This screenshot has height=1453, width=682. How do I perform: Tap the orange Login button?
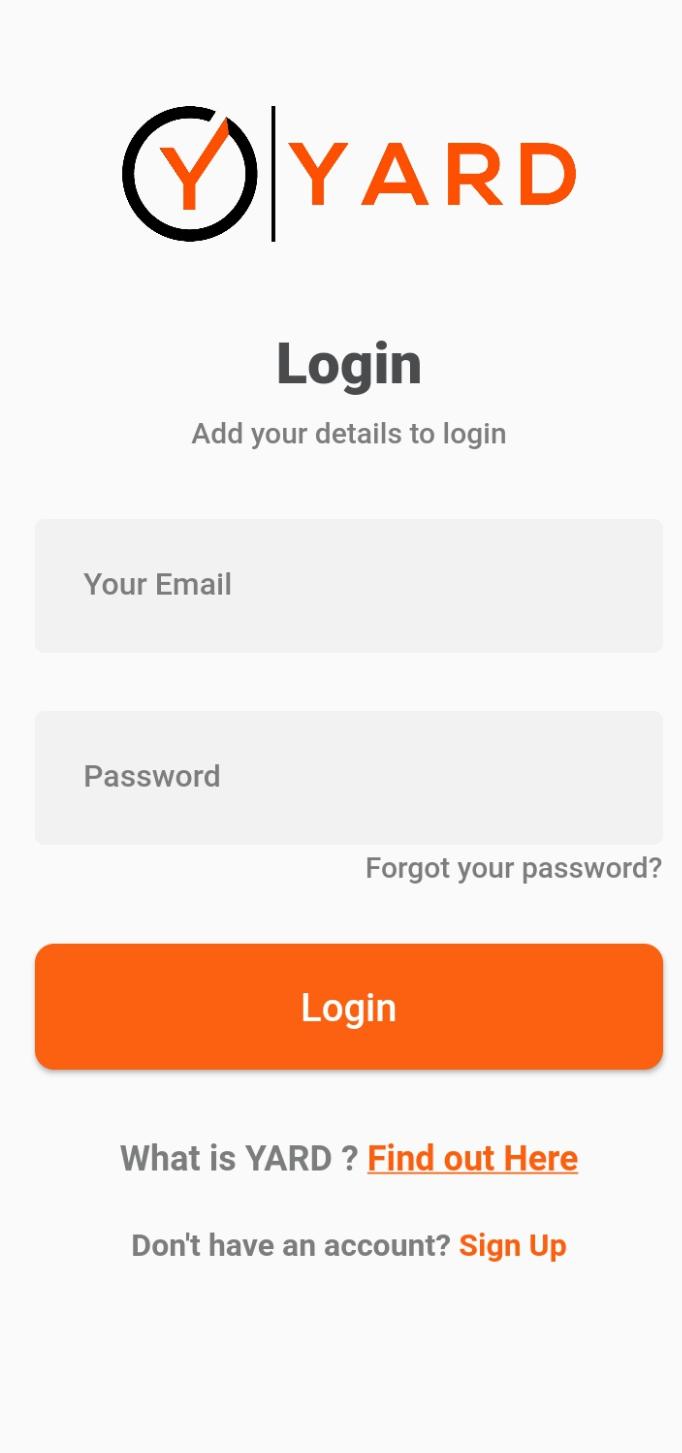tap(348, 1007)
